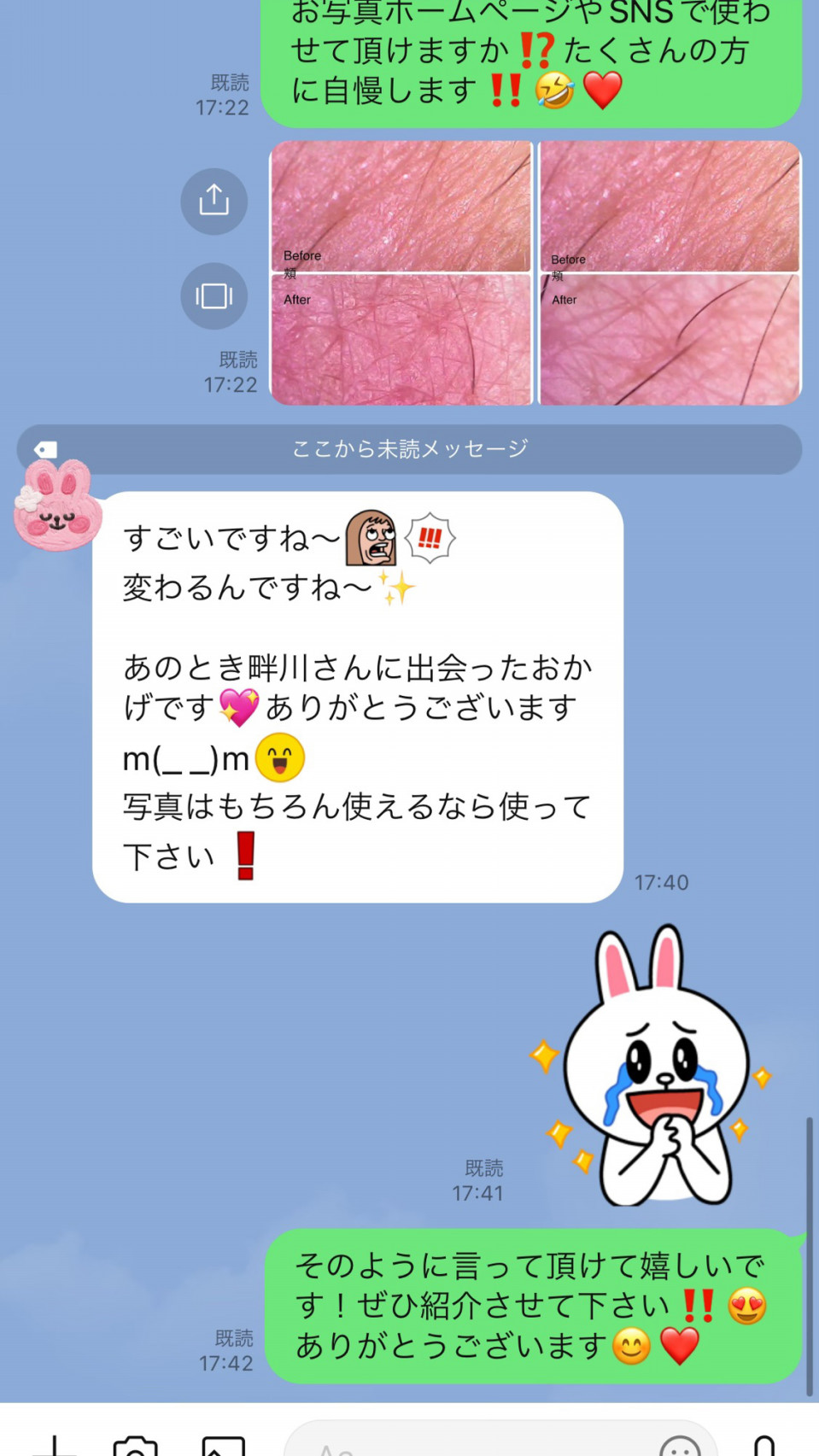Open the camera from the chat bar
This screenshot has height=1456, width=819.
136,1445
